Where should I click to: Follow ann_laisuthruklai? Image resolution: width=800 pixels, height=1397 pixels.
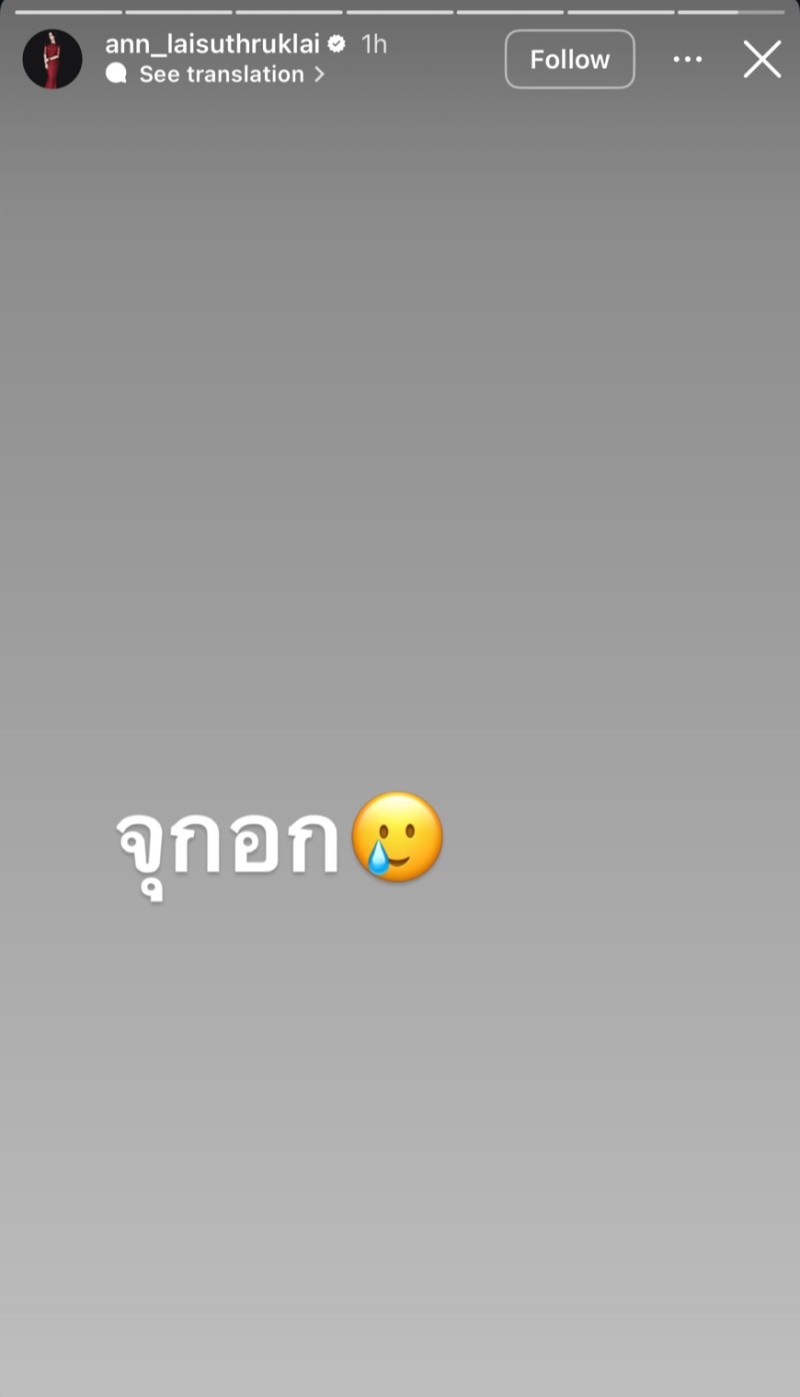(x=569, y=60)
